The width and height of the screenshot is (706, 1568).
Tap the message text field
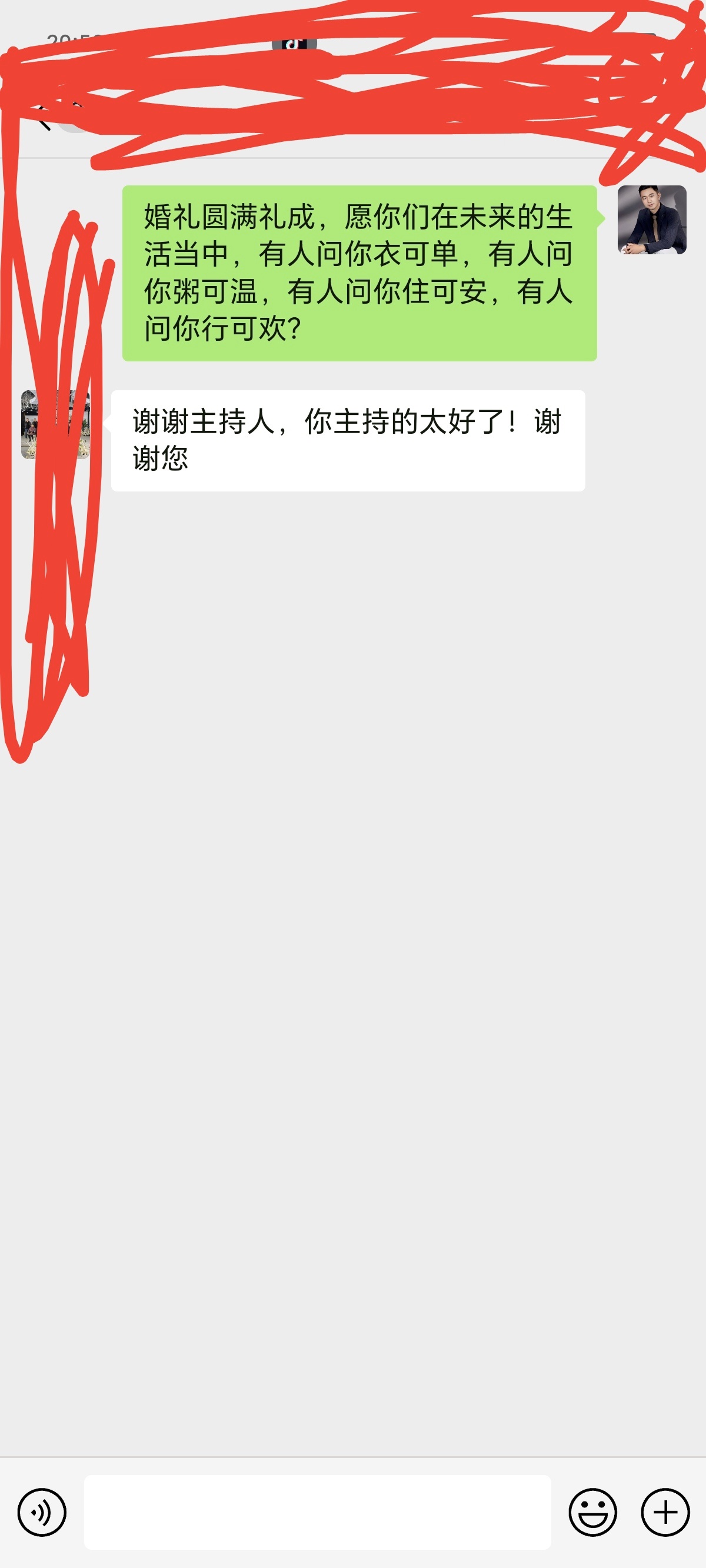click(318, 1512)
